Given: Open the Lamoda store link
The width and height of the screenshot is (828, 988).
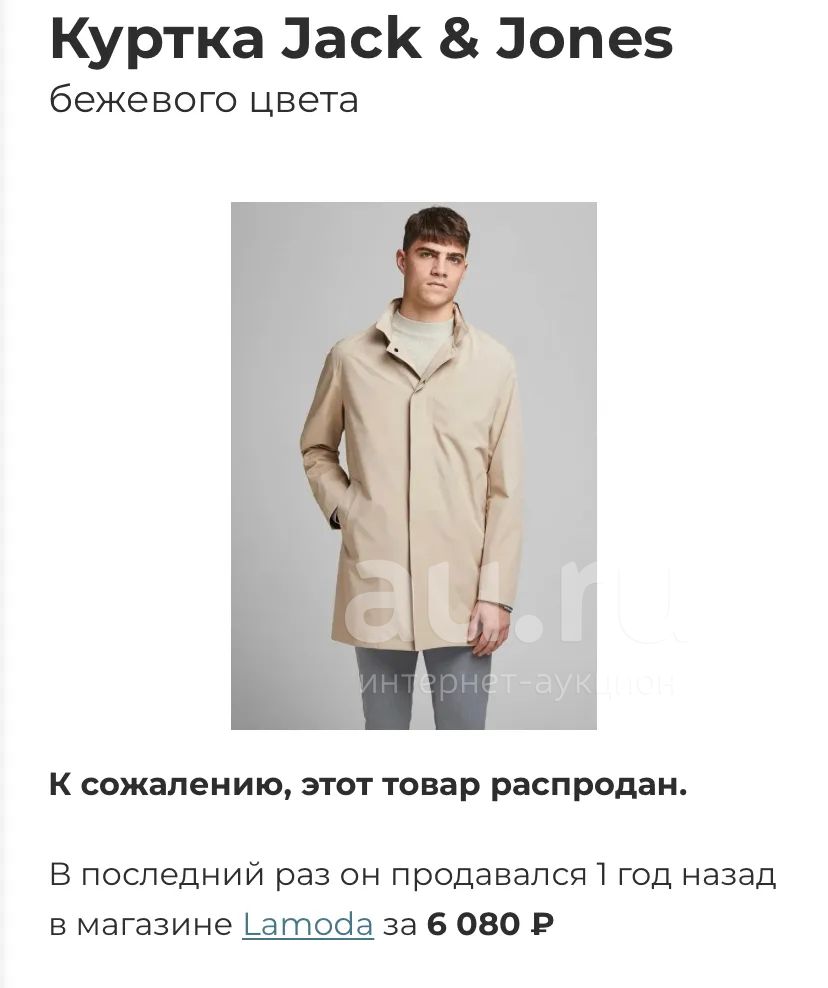Looking at the screenshot, I should 307,924.
